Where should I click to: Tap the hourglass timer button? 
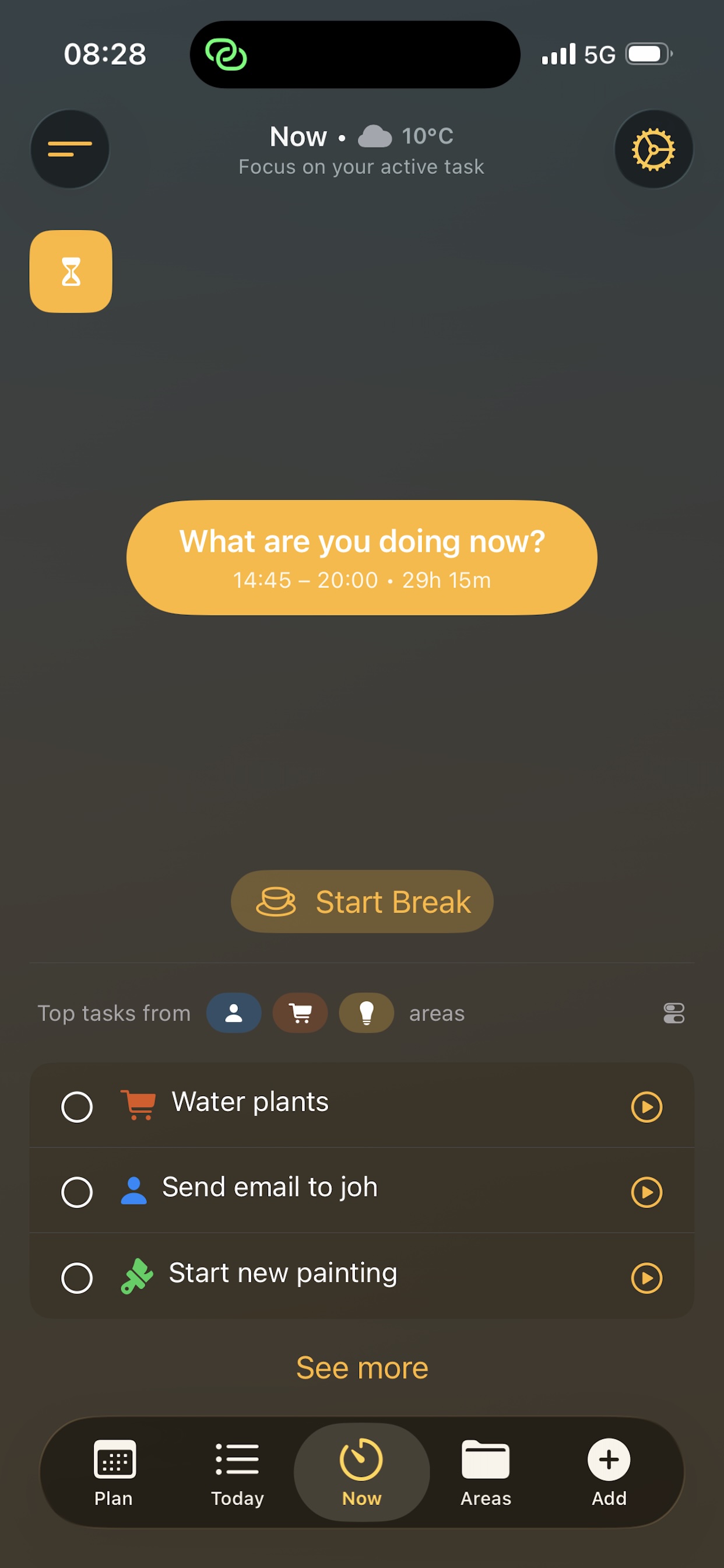click(71, 271)
